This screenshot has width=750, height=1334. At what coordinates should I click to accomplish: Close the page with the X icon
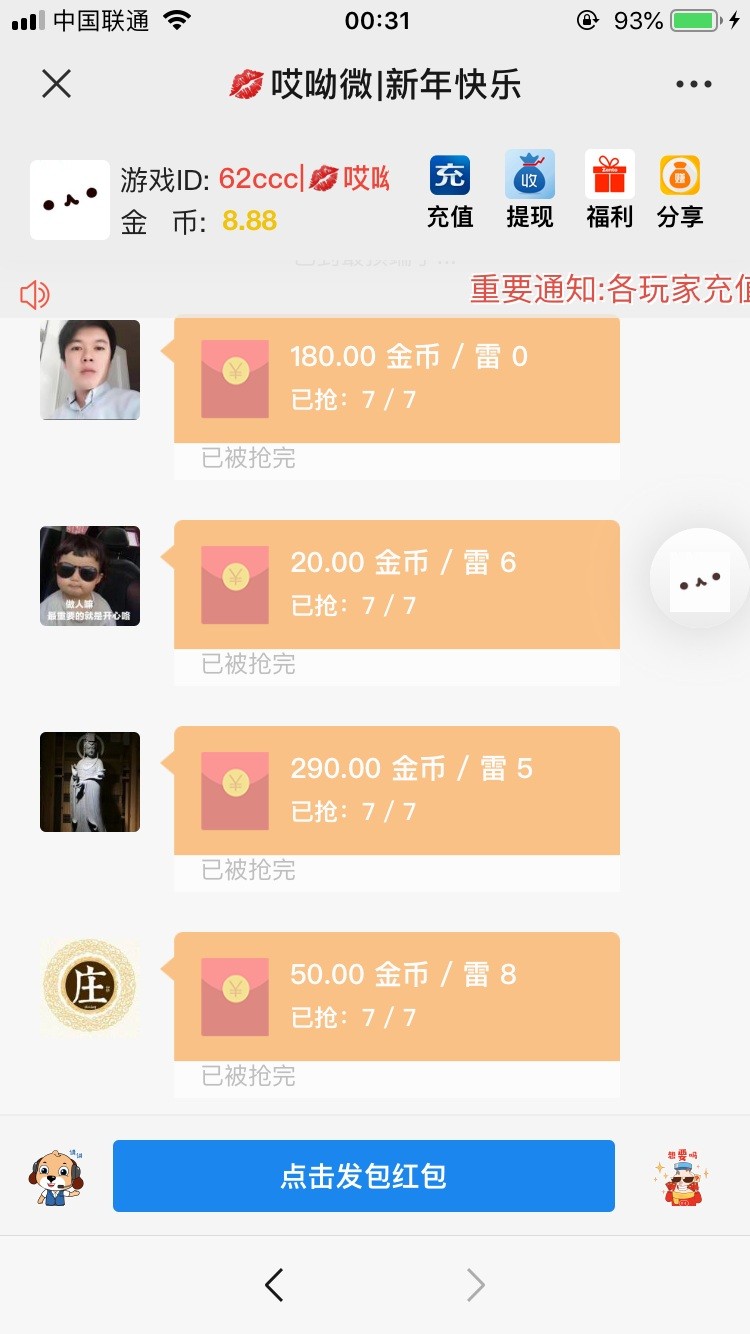(x=56, y=84)
